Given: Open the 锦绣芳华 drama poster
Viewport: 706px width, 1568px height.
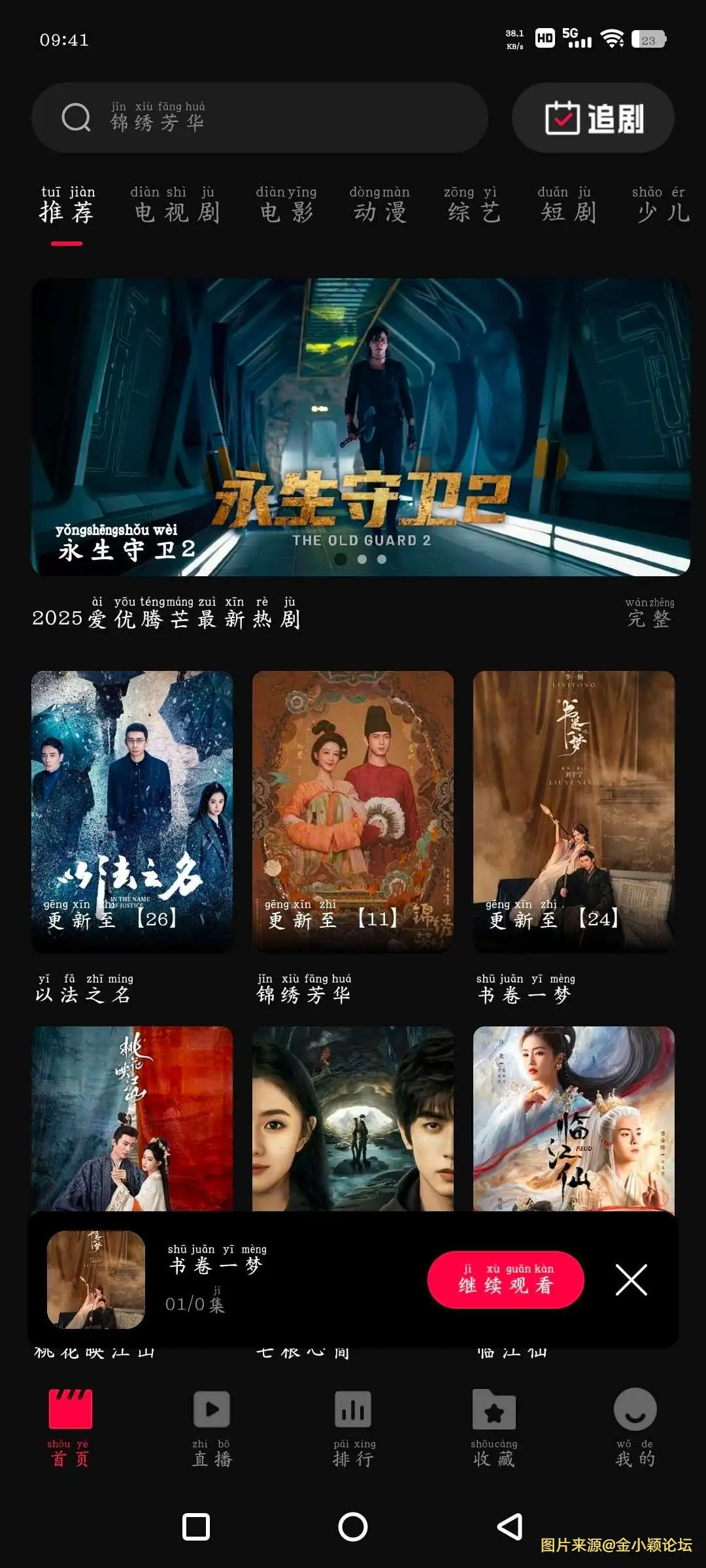Looking at the screenshot, I should [x=353, y=810].
